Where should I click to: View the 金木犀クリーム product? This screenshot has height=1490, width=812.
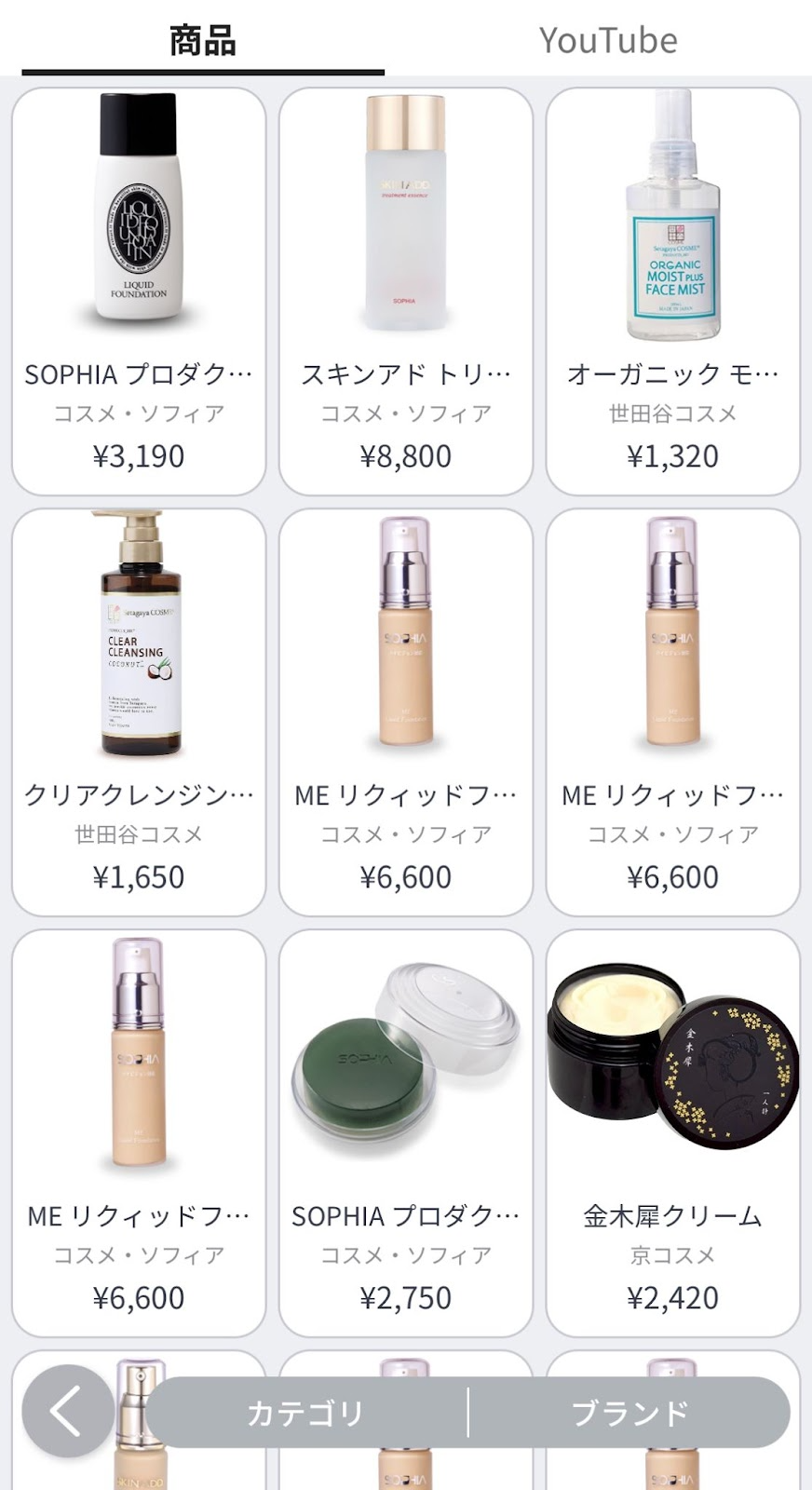tap(672, 1132)
